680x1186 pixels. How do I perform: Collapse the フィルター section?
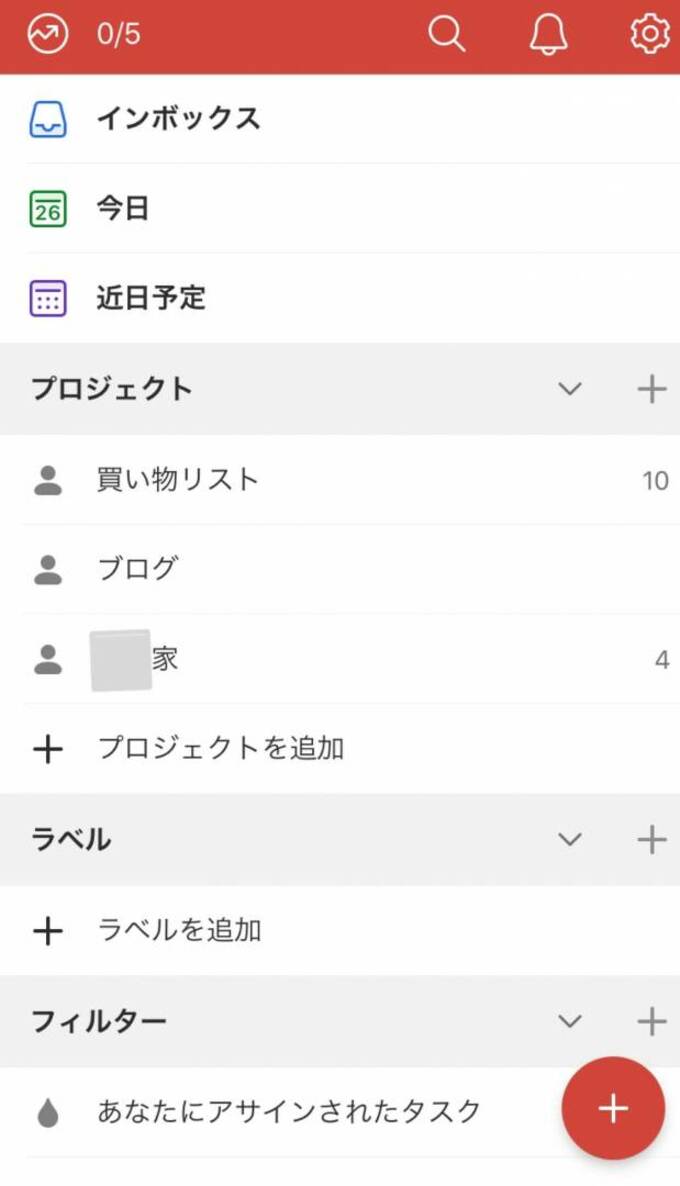click(570, 1021)
